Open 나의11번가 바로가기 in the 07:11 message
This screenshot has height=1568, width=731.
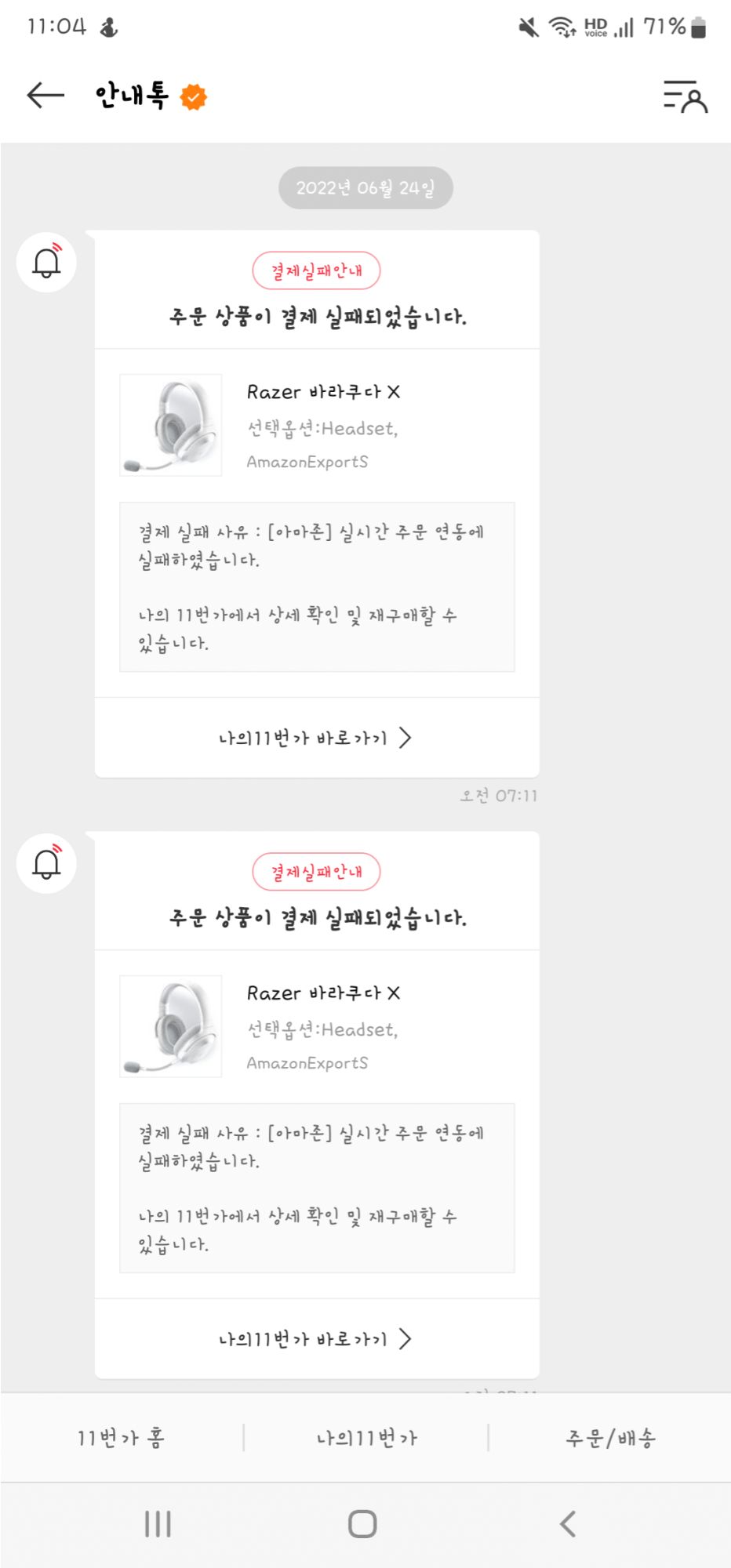pyautogui.click(x=315, y=738)
